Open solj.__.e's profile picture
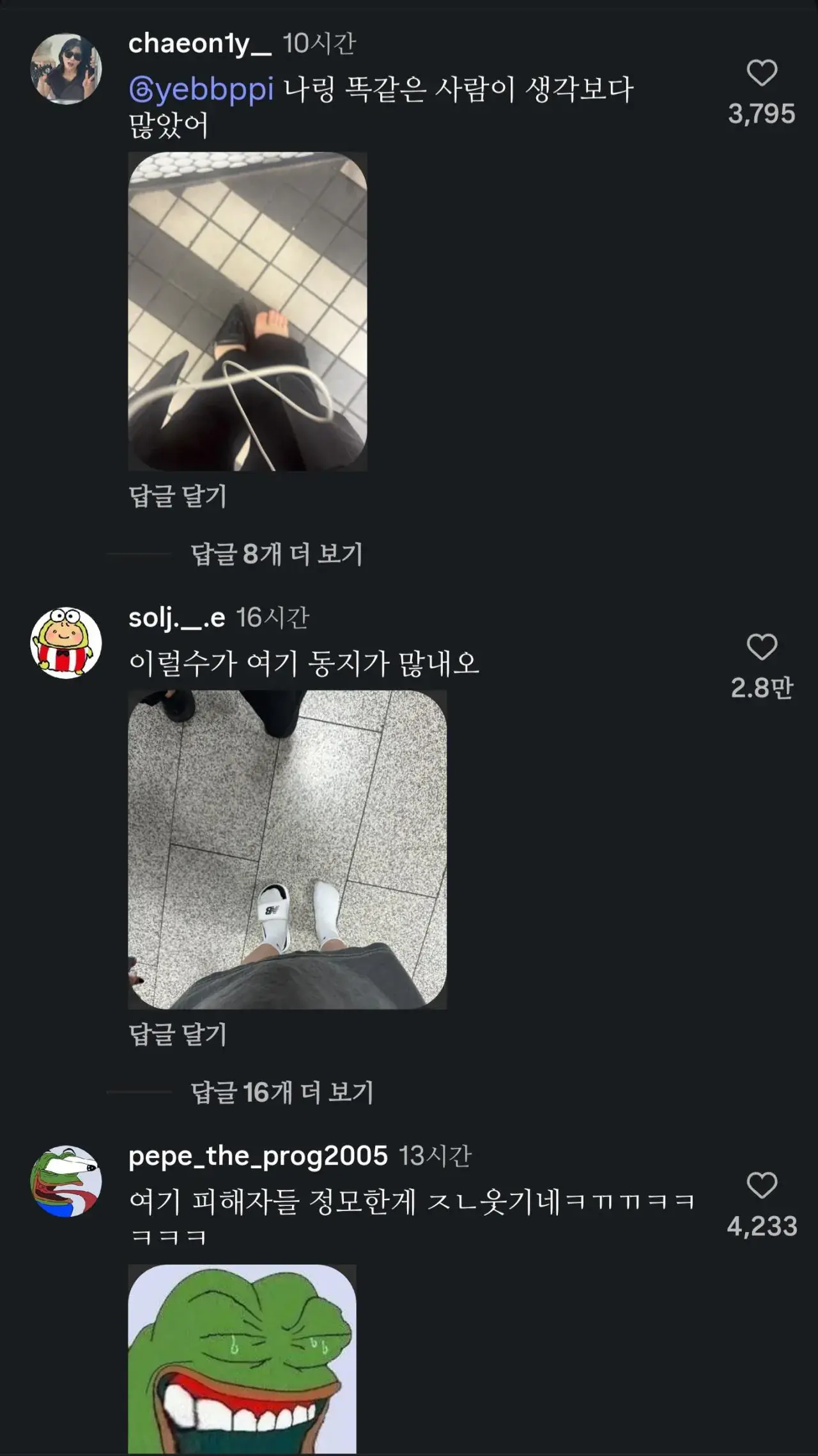The height and width of the screenshot is (1456, 818). 66,643
